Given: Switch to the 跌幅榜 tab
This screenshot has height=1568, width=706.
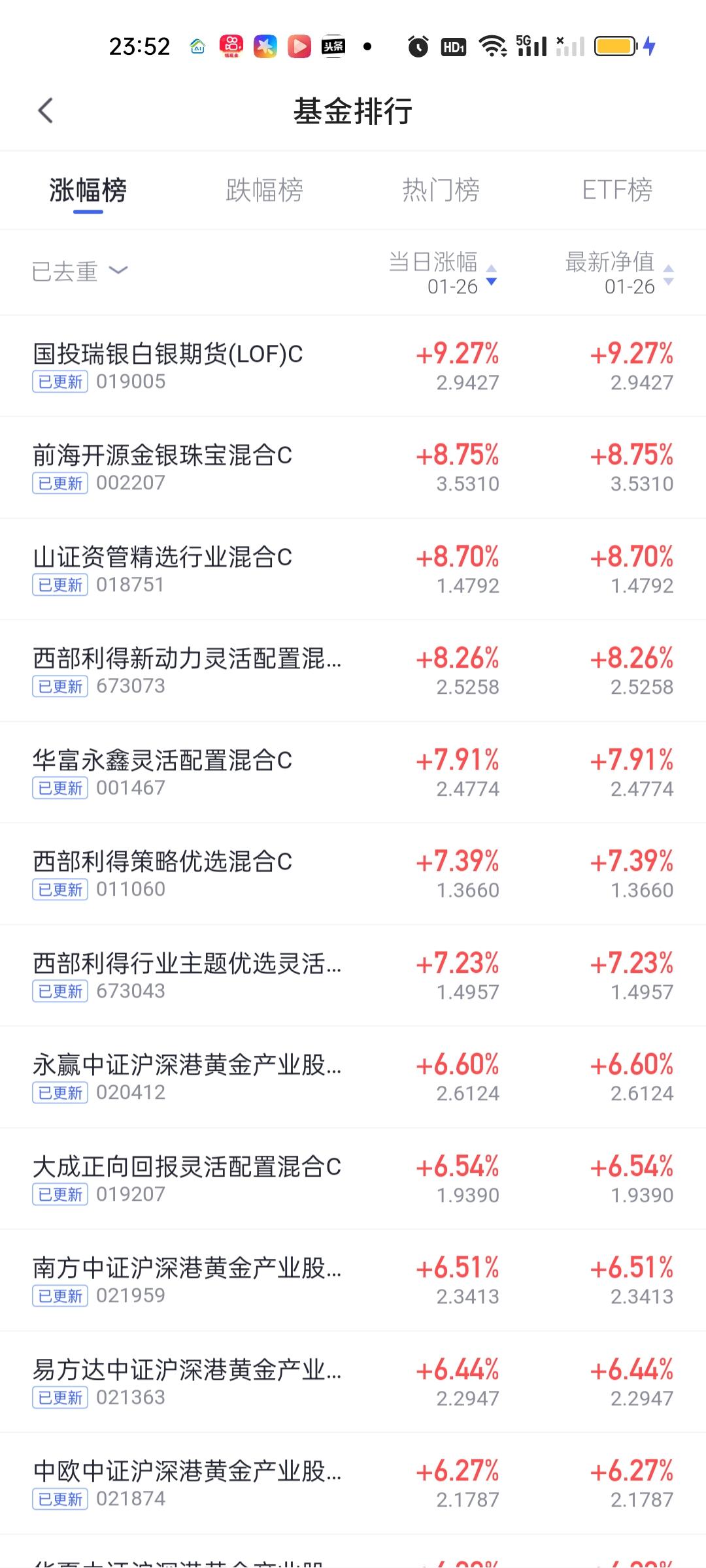Looking at the screenshot, I should point(265,189).
